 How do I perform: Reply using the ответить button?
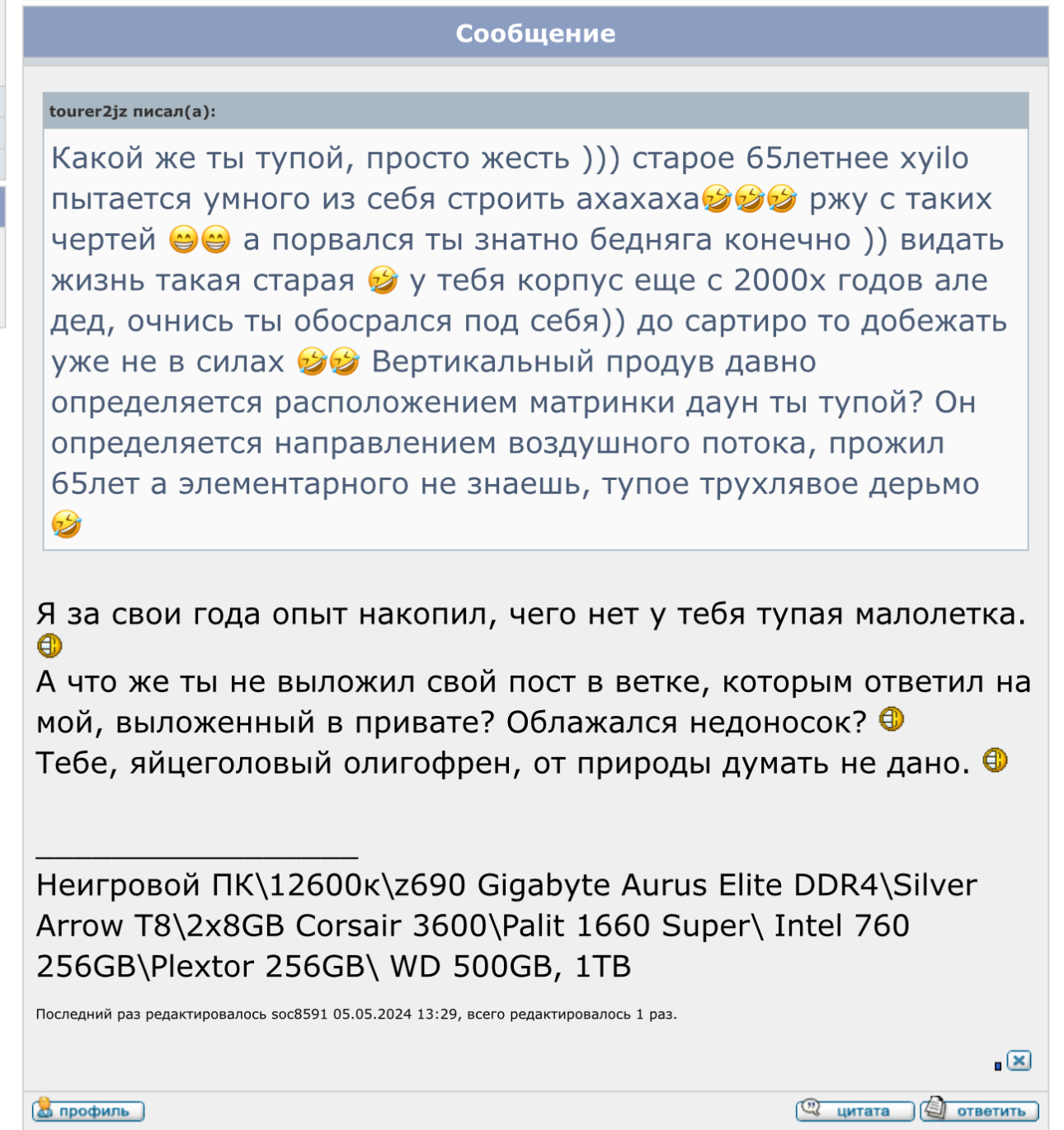pyautogui.click(x=980, y=1110)
